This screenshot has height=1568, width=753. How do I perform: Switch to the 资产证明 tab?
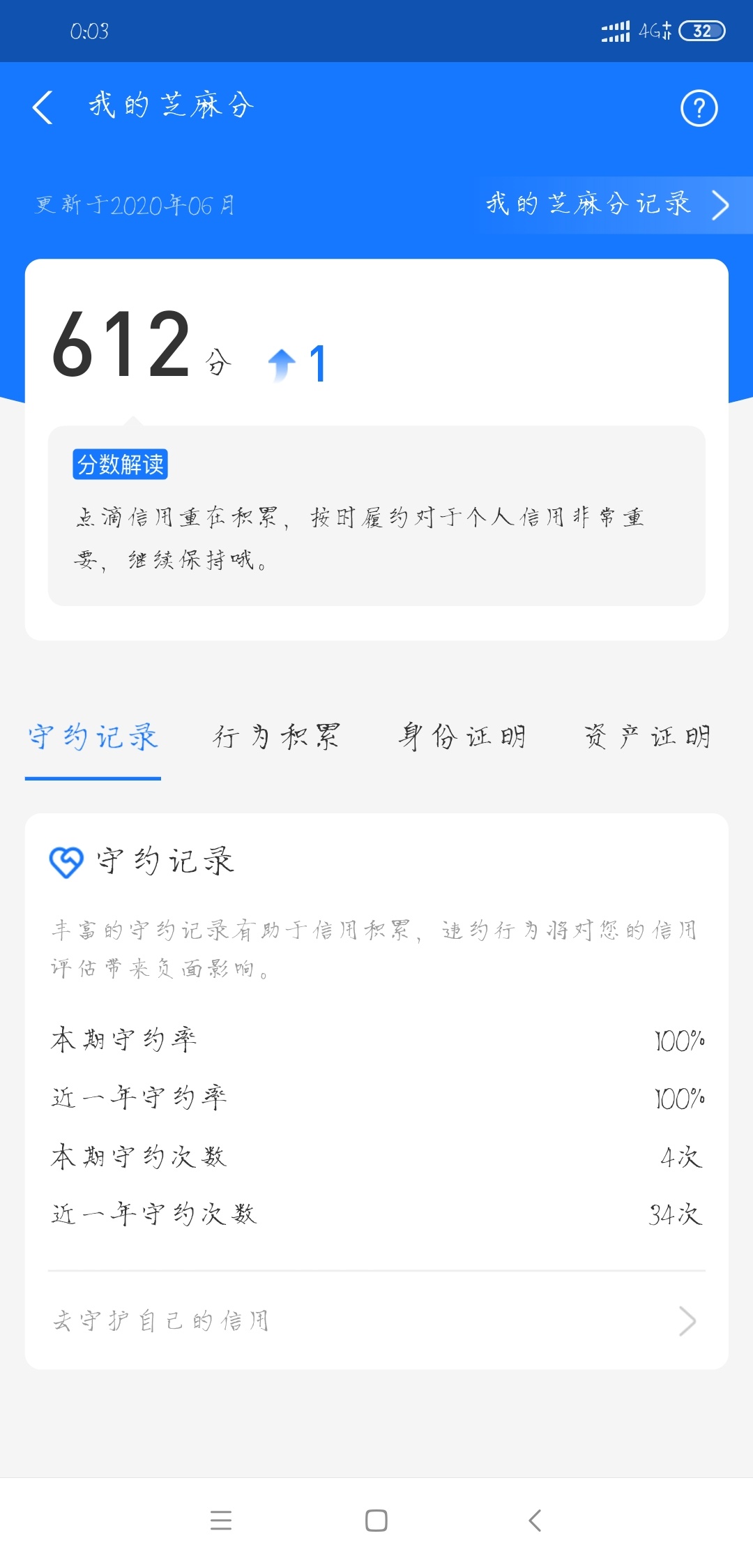[x=647, y=737]
